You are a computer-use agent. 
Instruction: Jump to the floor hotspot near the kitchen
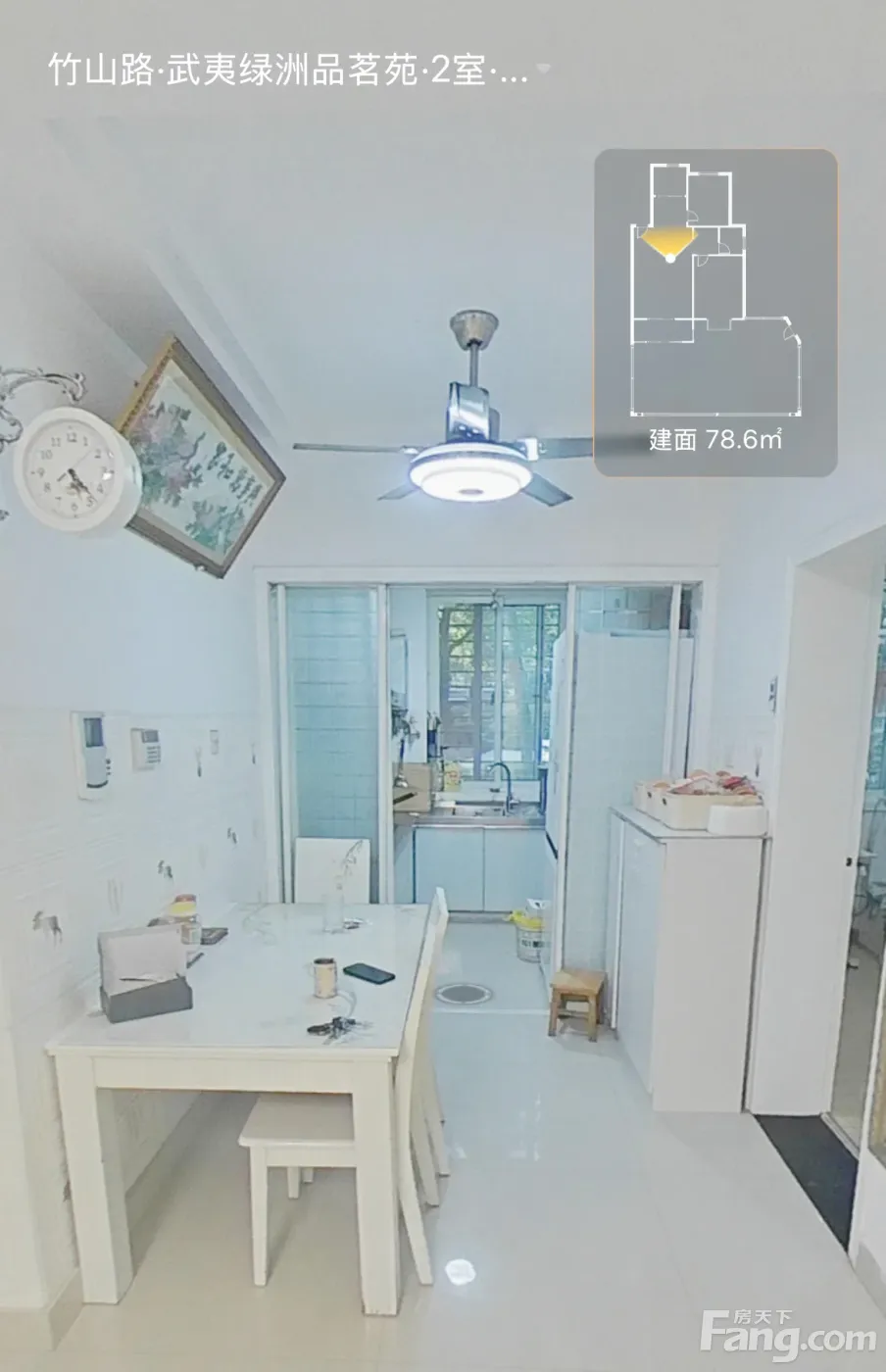point(463,994)
